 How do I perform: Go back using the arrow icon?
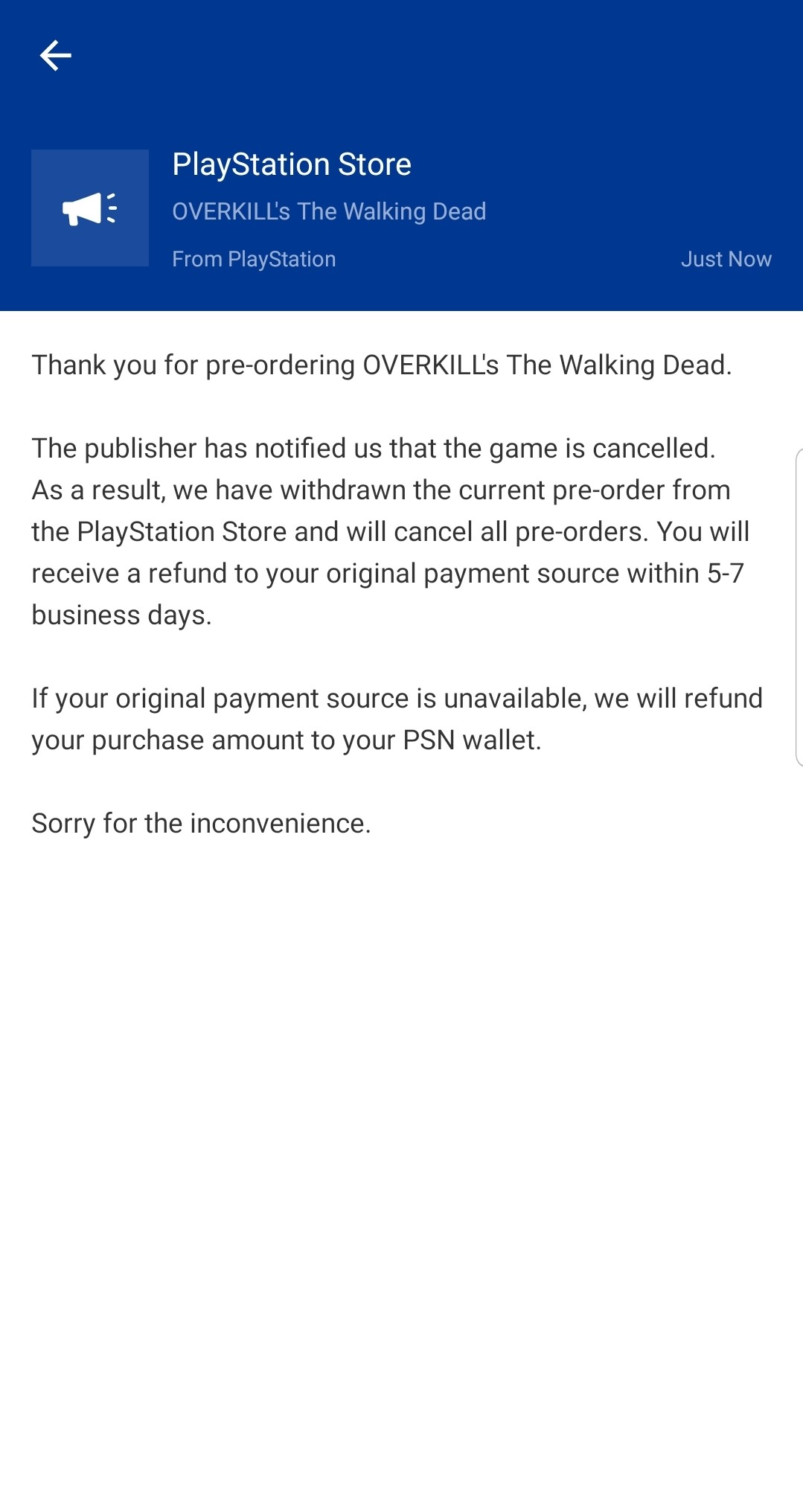point(56,56)
